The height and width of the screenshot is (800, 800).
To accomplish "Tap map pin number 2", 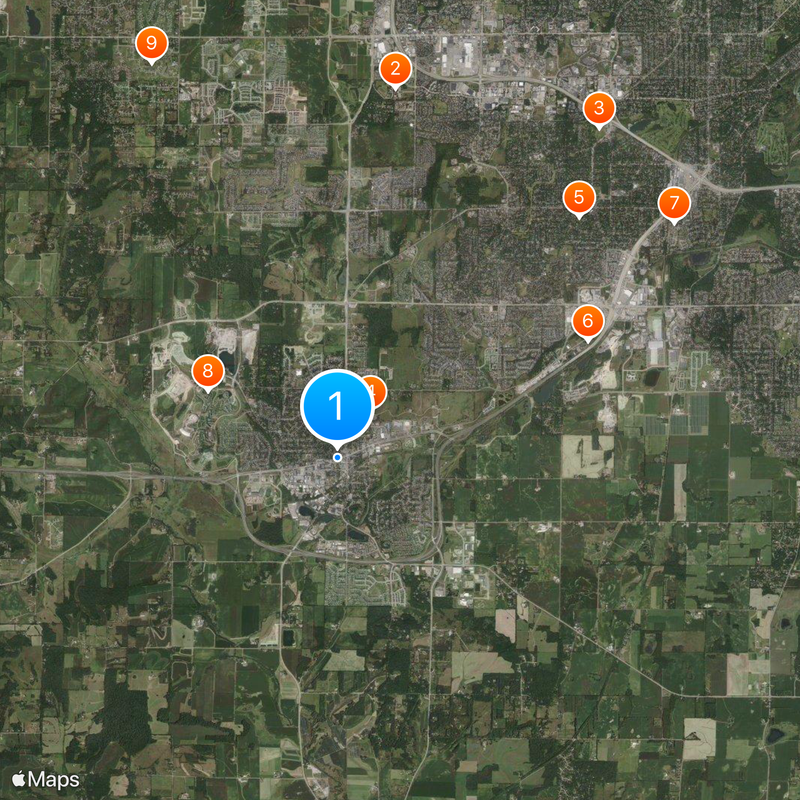I will point(396,69).
